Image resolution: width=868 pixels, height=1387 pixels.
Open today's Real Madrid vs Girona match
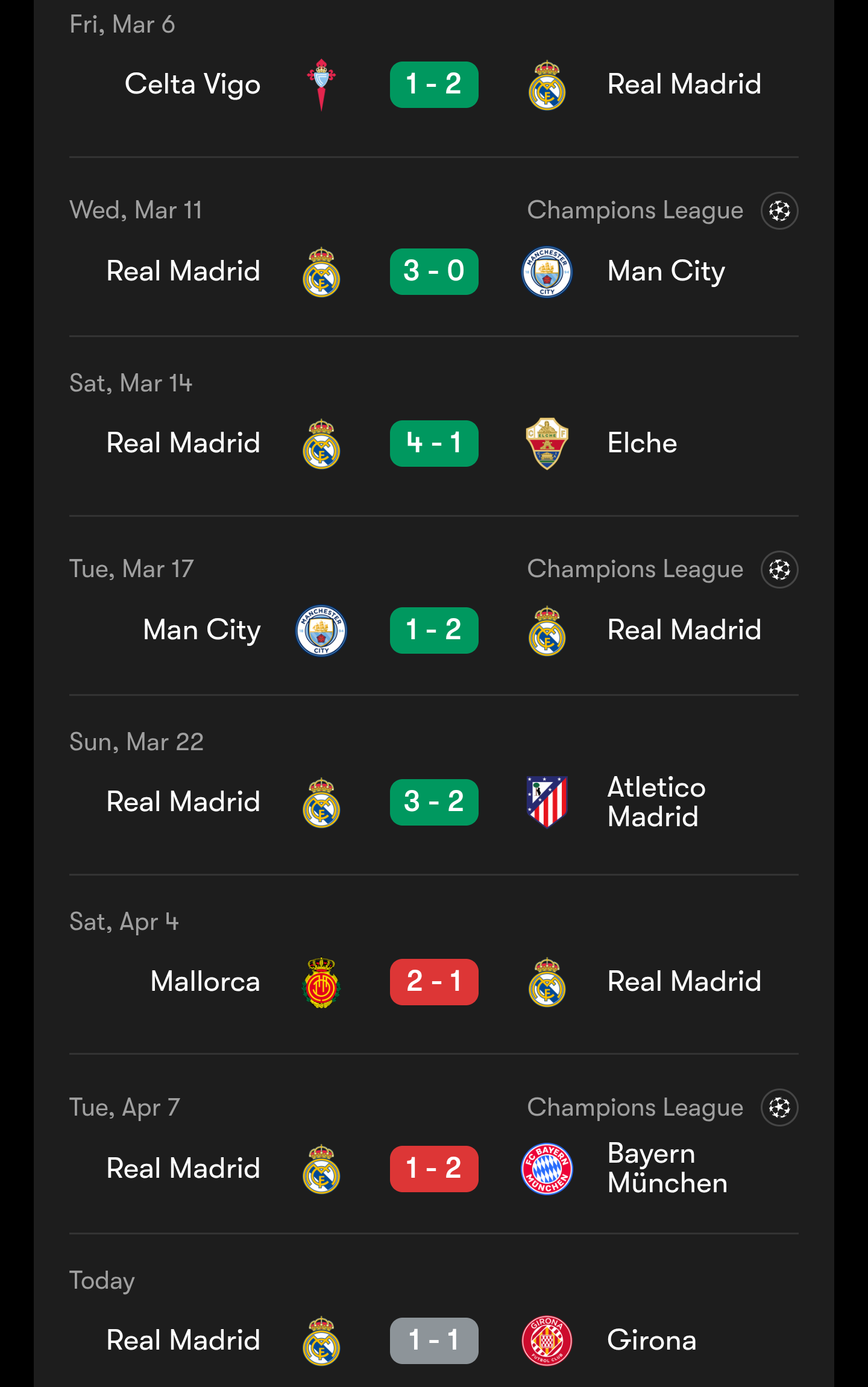[x=434, y=1341]
